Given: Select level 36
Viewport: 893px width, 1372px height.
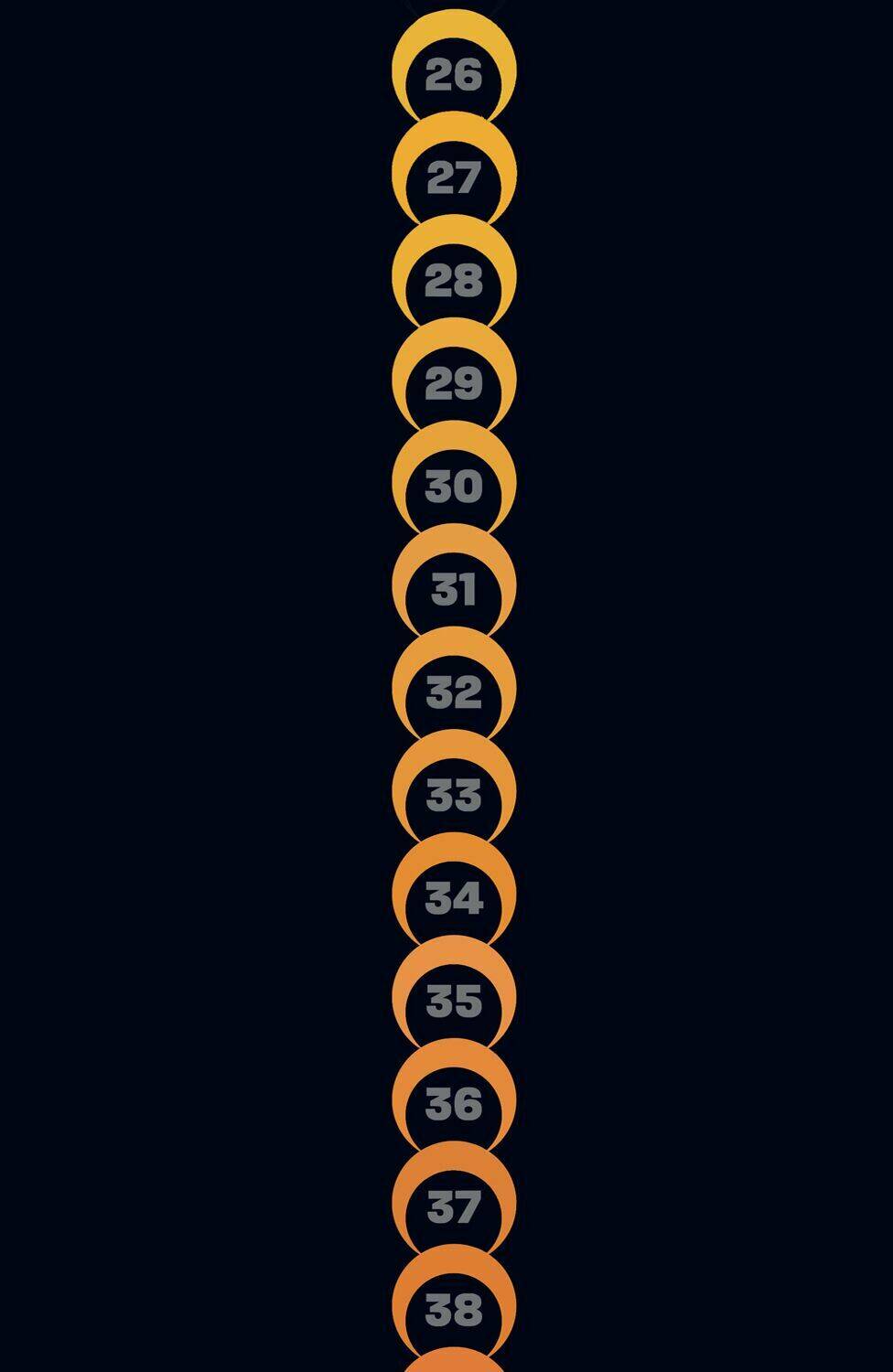Looking at the screenshot, I should [x=454, y=1104].
